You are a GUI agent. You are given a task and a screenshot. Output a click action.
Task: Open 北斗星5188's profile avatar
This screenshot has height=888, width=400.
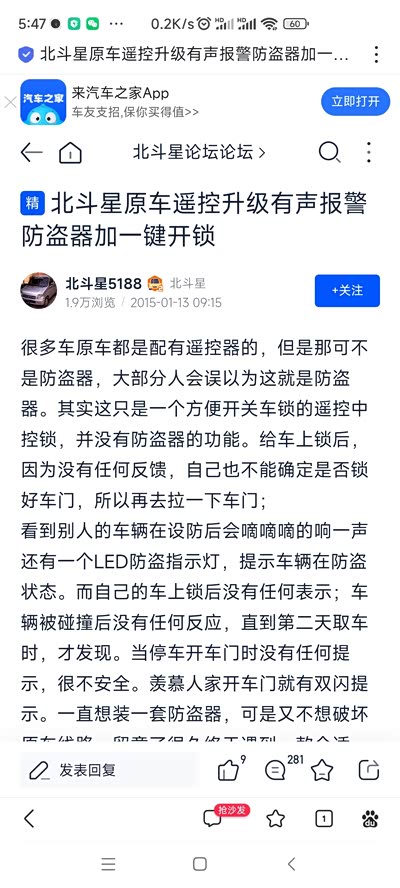pyautogui.click(x=39, y=291)
